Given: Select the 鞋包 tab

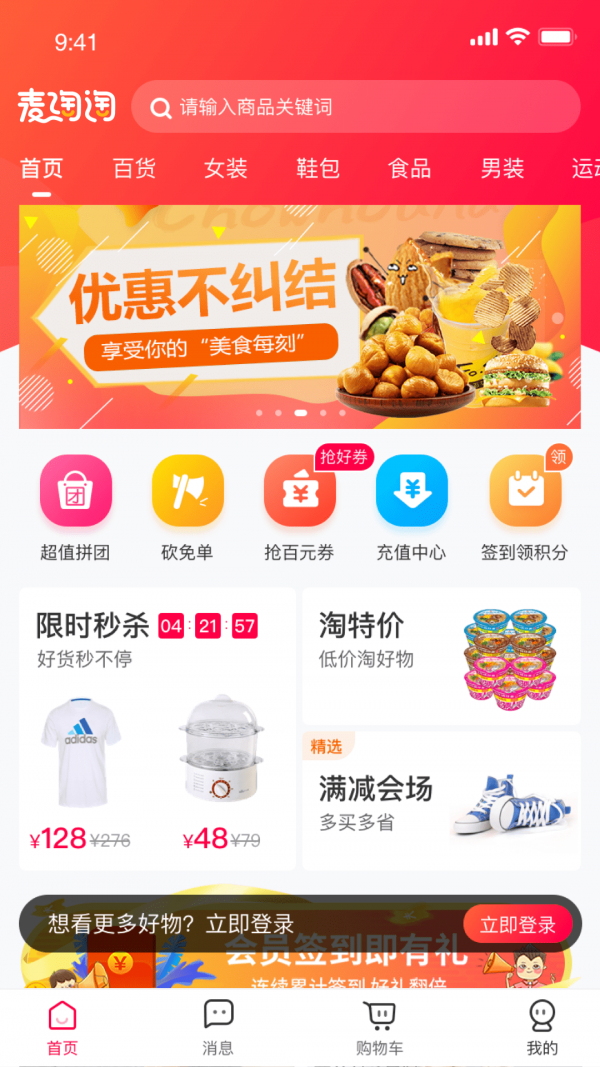Looking at the screenshot, I should tap(318, 169).
